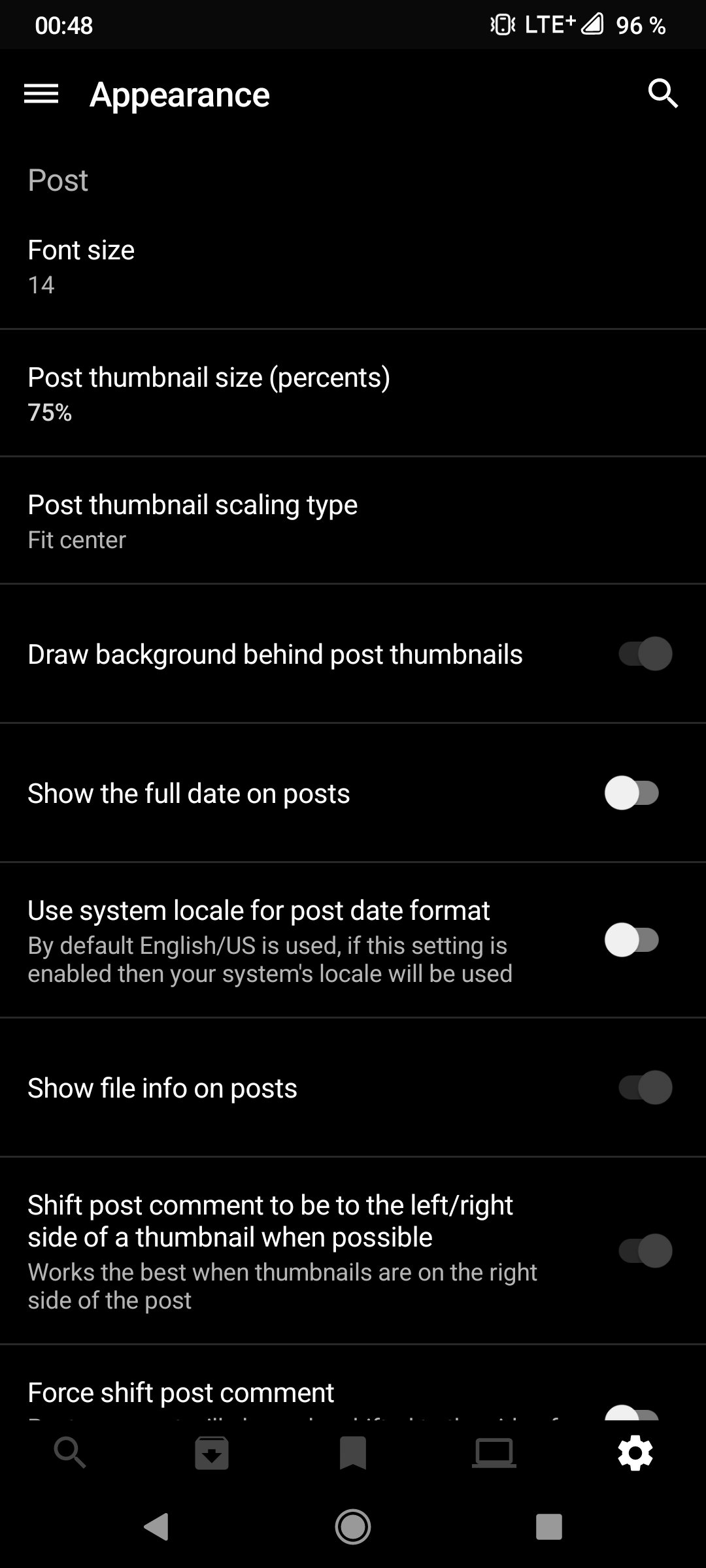Screen dimensions: 706x1568
Task: Go back using system back button
Action: (157, 1527)
